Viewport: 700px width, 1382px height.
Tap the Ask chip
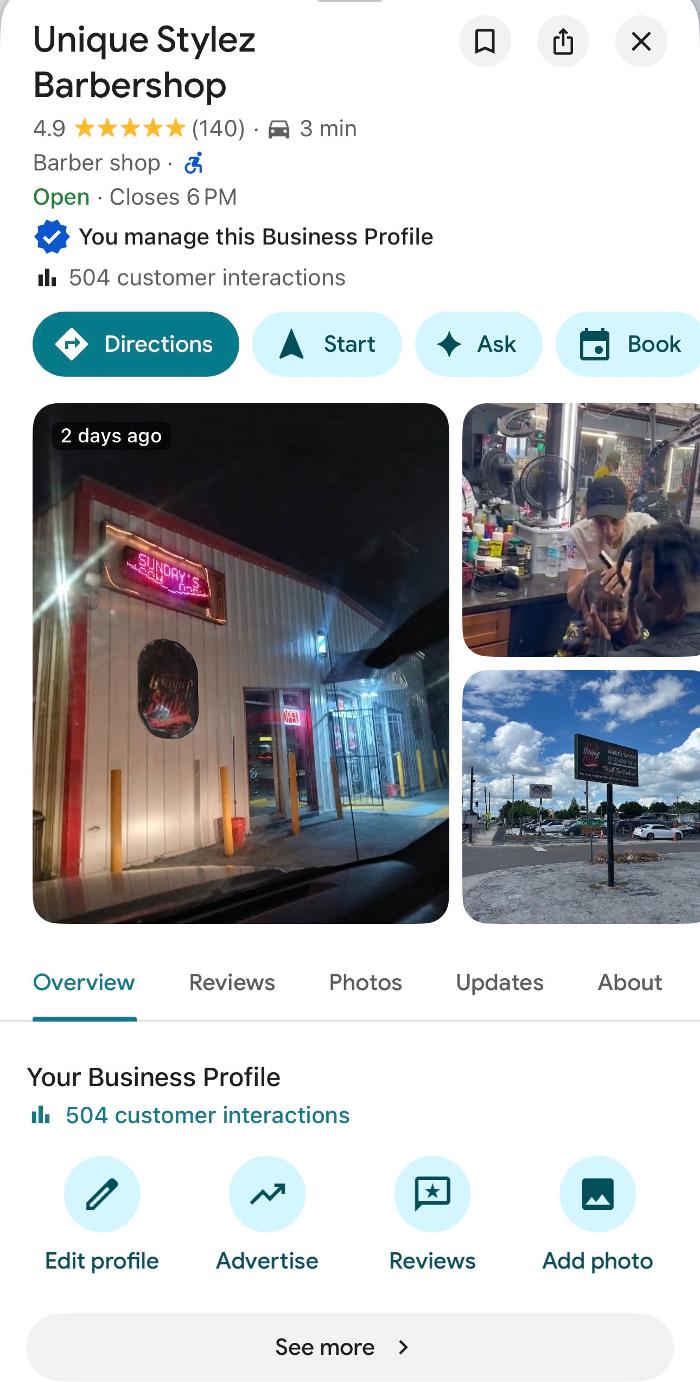coord(478,344)
